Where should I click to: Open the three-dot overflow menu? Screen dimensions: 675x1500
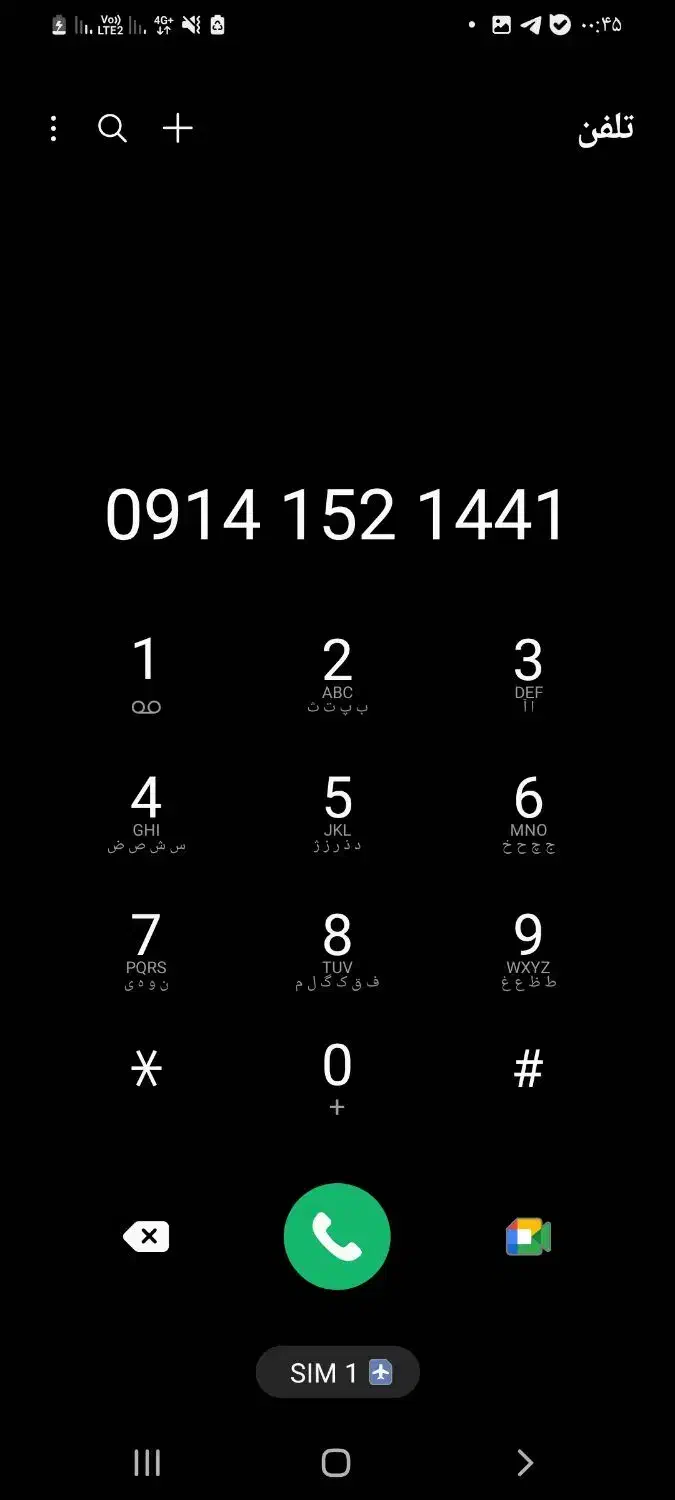[53, 128]
